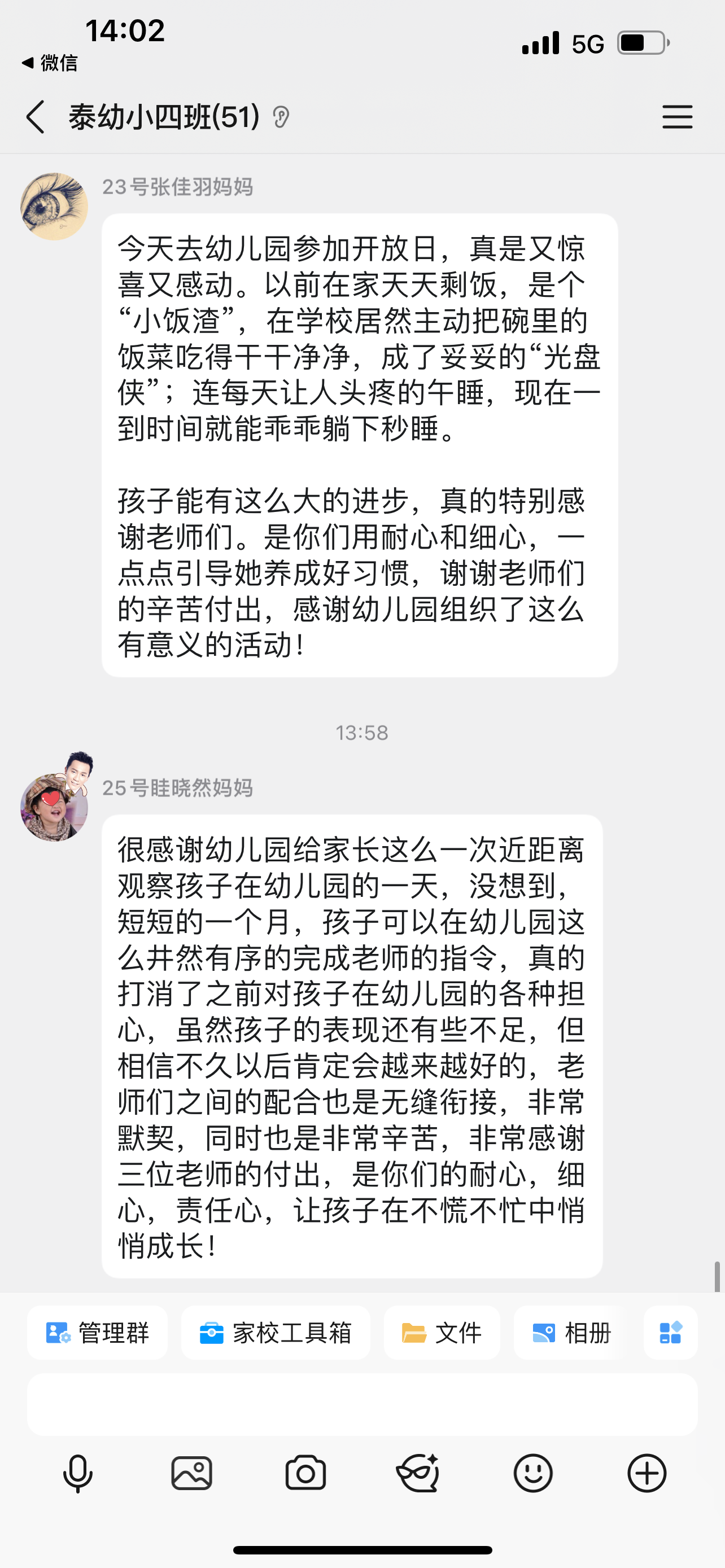Show more group apps grid
The width and height of the screenshot is (725, 1568).
coord(670,1333)
